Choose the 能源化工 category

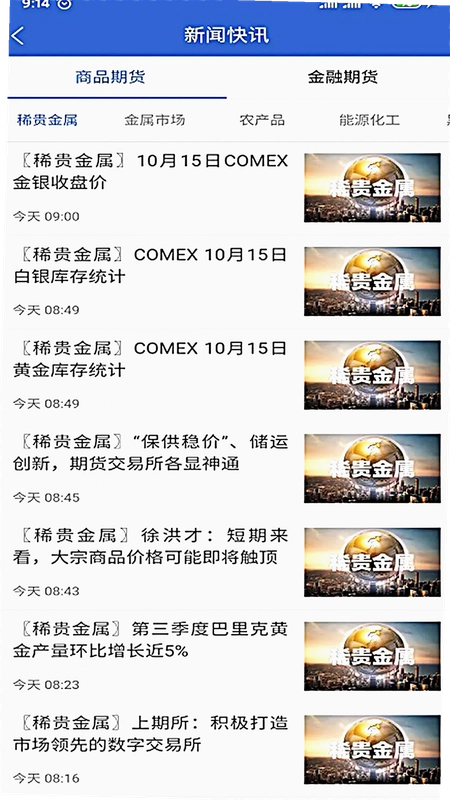tap(369, 120)
